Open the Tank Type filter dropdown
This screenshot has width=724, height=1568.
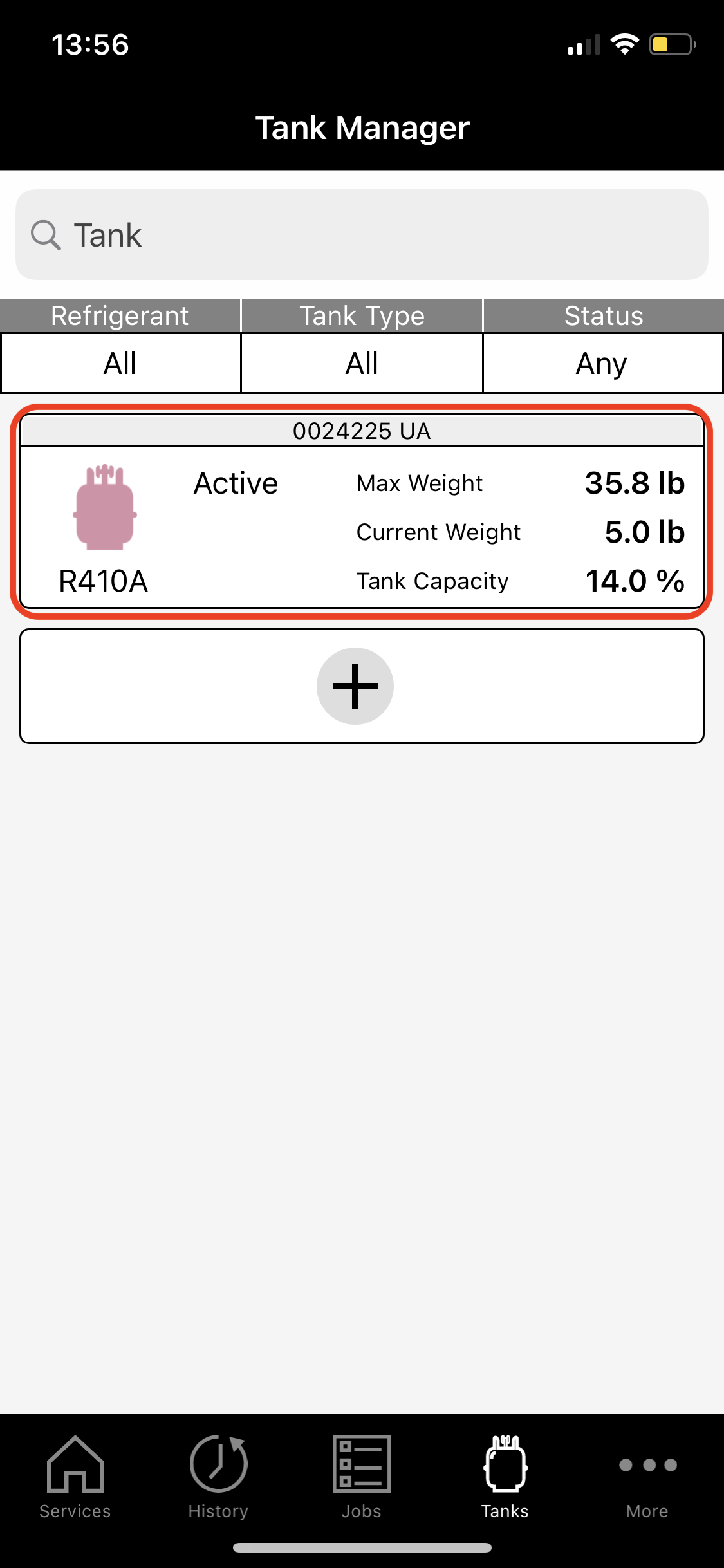point(362,363)
